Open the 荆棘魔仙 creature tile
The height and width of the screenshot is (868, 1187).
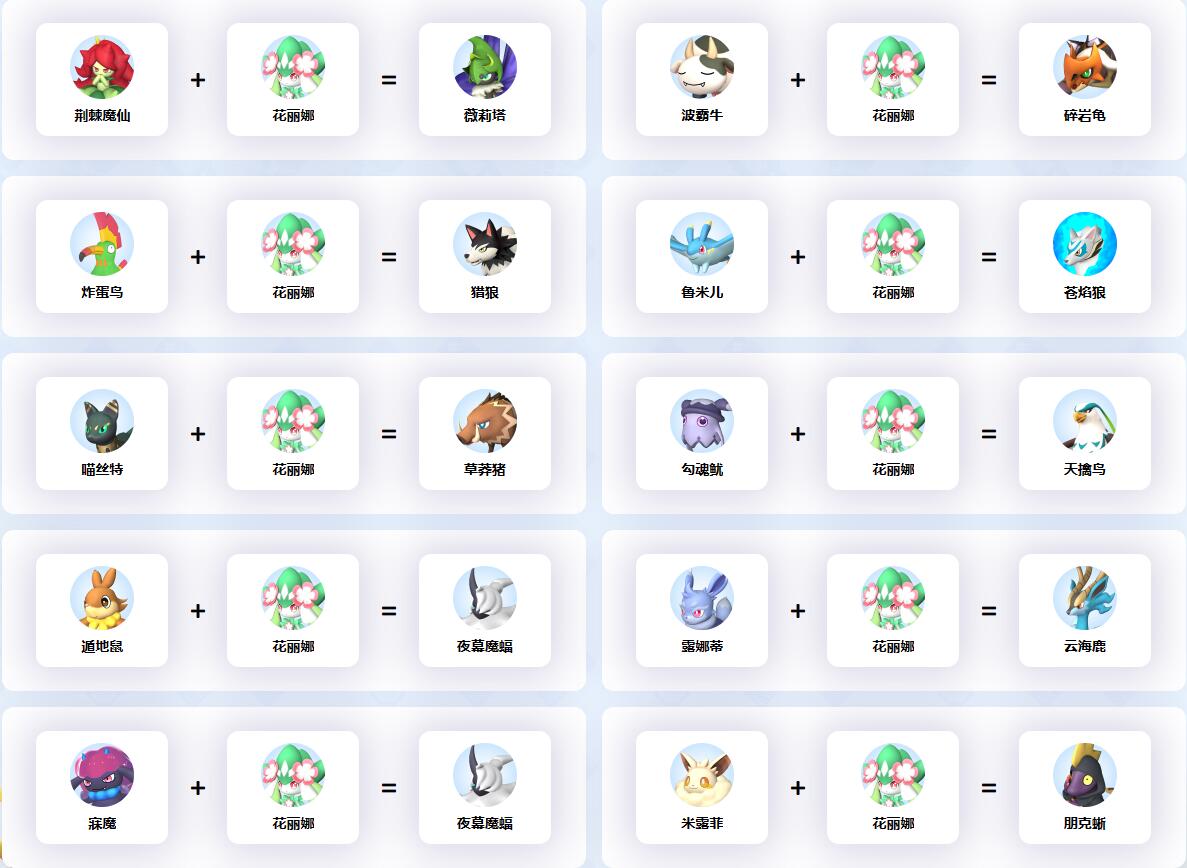pyautogui.click(x=102, y=79)
